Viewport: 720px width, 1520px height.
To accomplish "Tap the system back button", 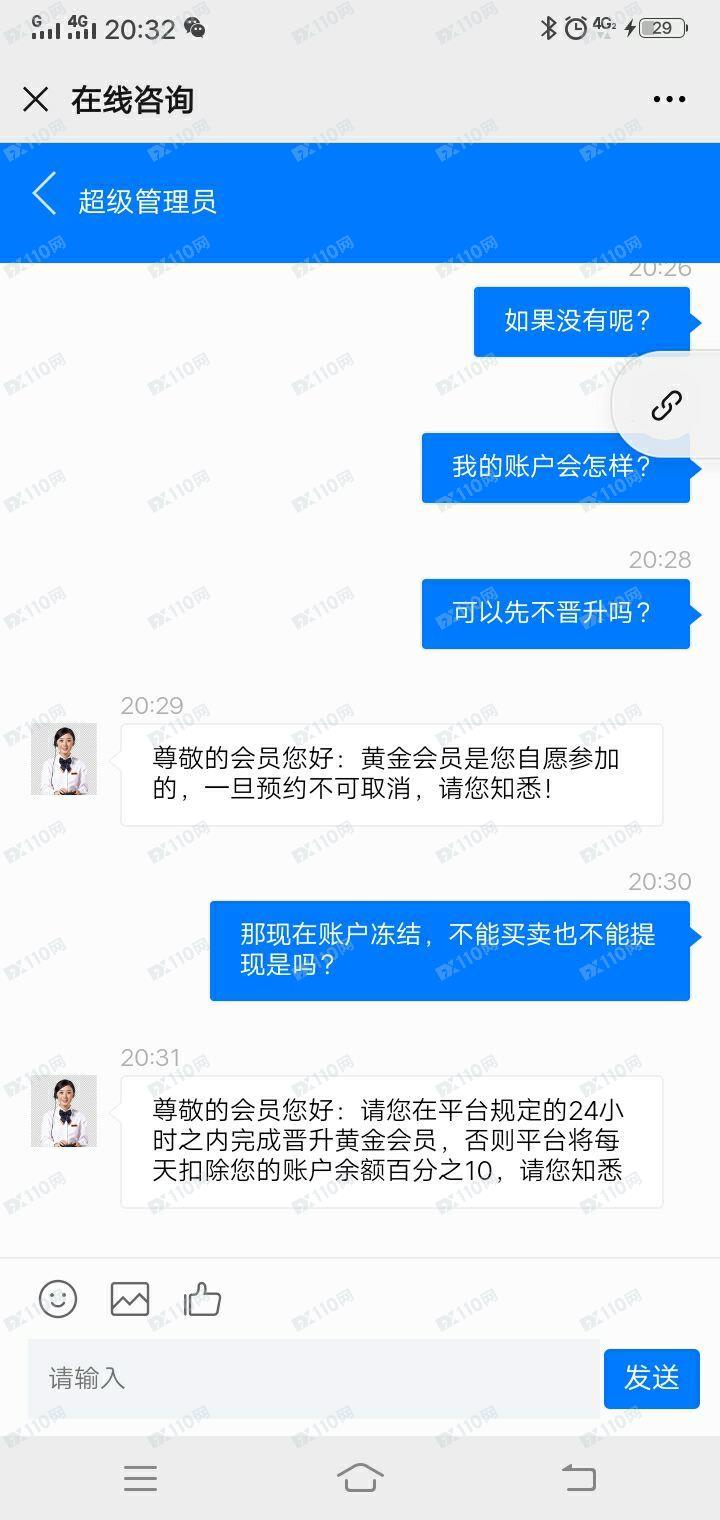I will [x=578, y=1477].
